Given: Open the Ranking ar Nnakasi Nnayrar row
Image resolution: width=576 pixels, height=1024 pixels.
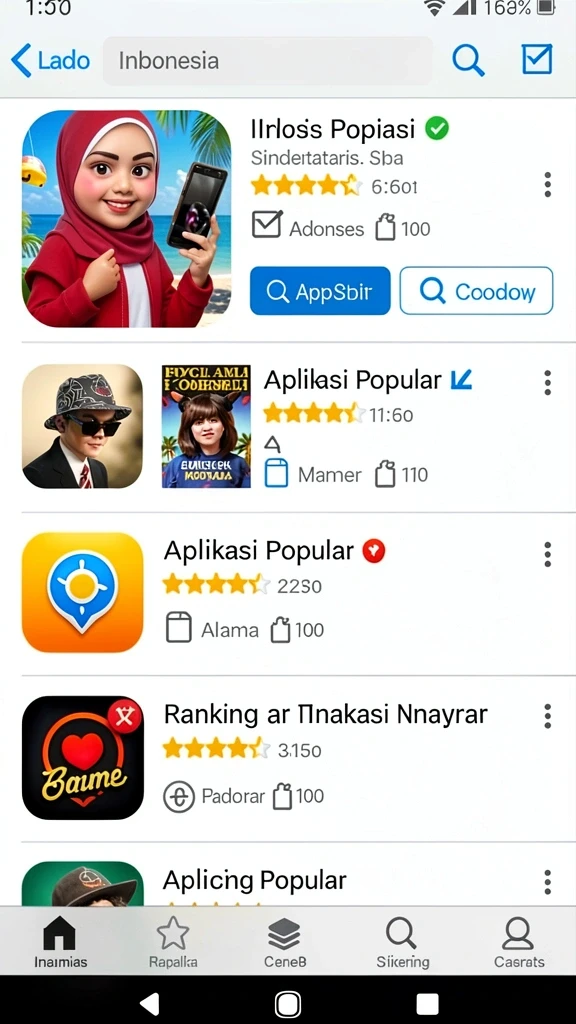Looking at the screenshot, I should [288, 759].
